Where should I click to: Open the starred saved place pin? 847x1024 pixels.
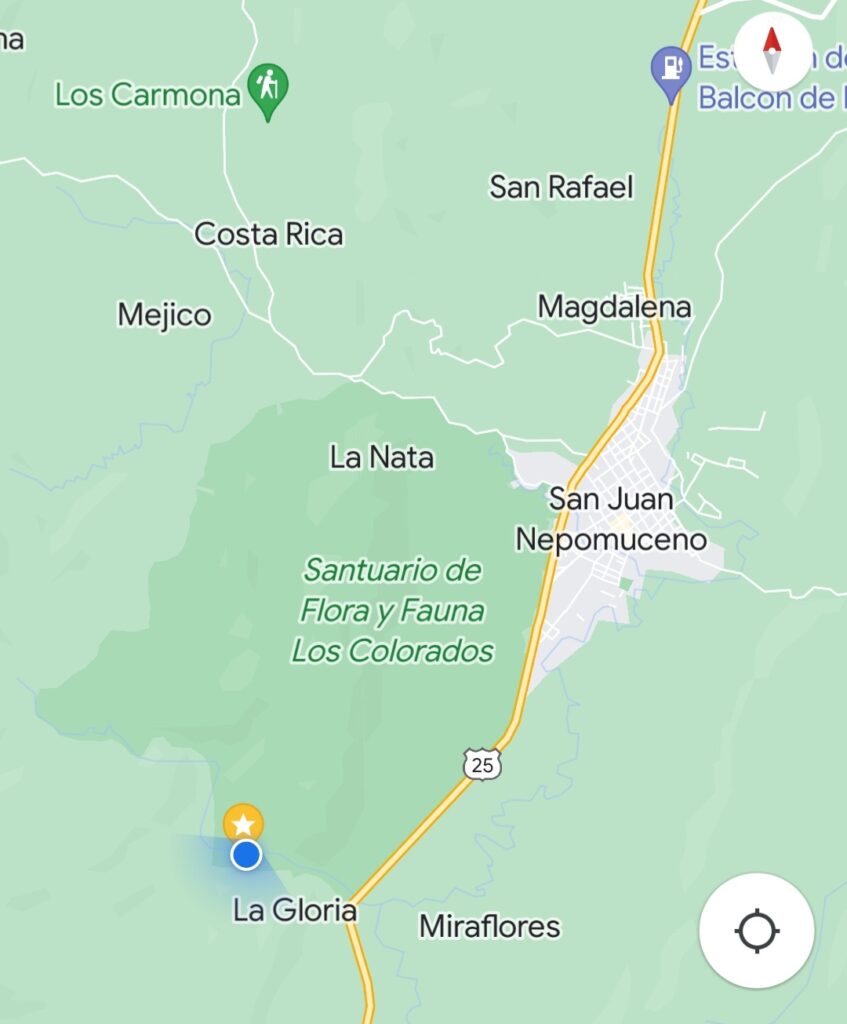pos(243,824)
